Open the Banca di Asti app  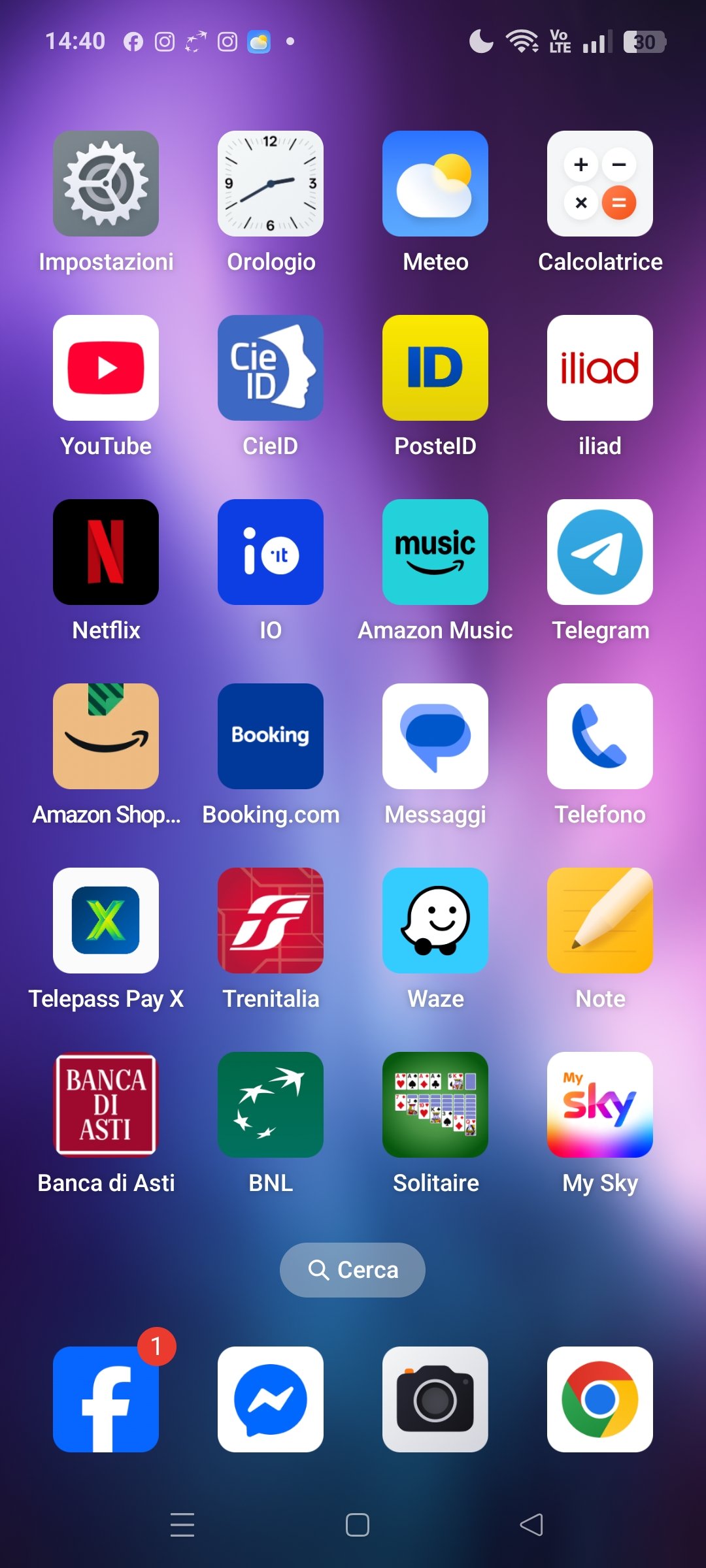(x=106, y=1105)
